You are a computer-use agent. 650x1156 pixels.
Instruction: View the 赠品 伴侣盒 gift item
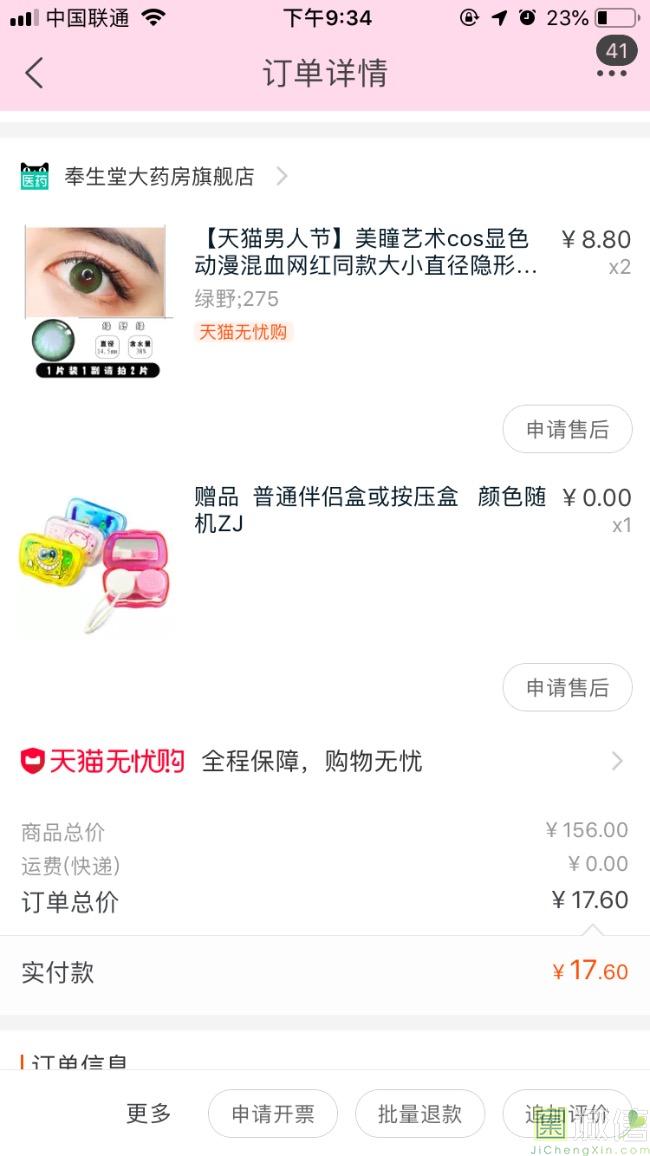click(x=370, y=510)
